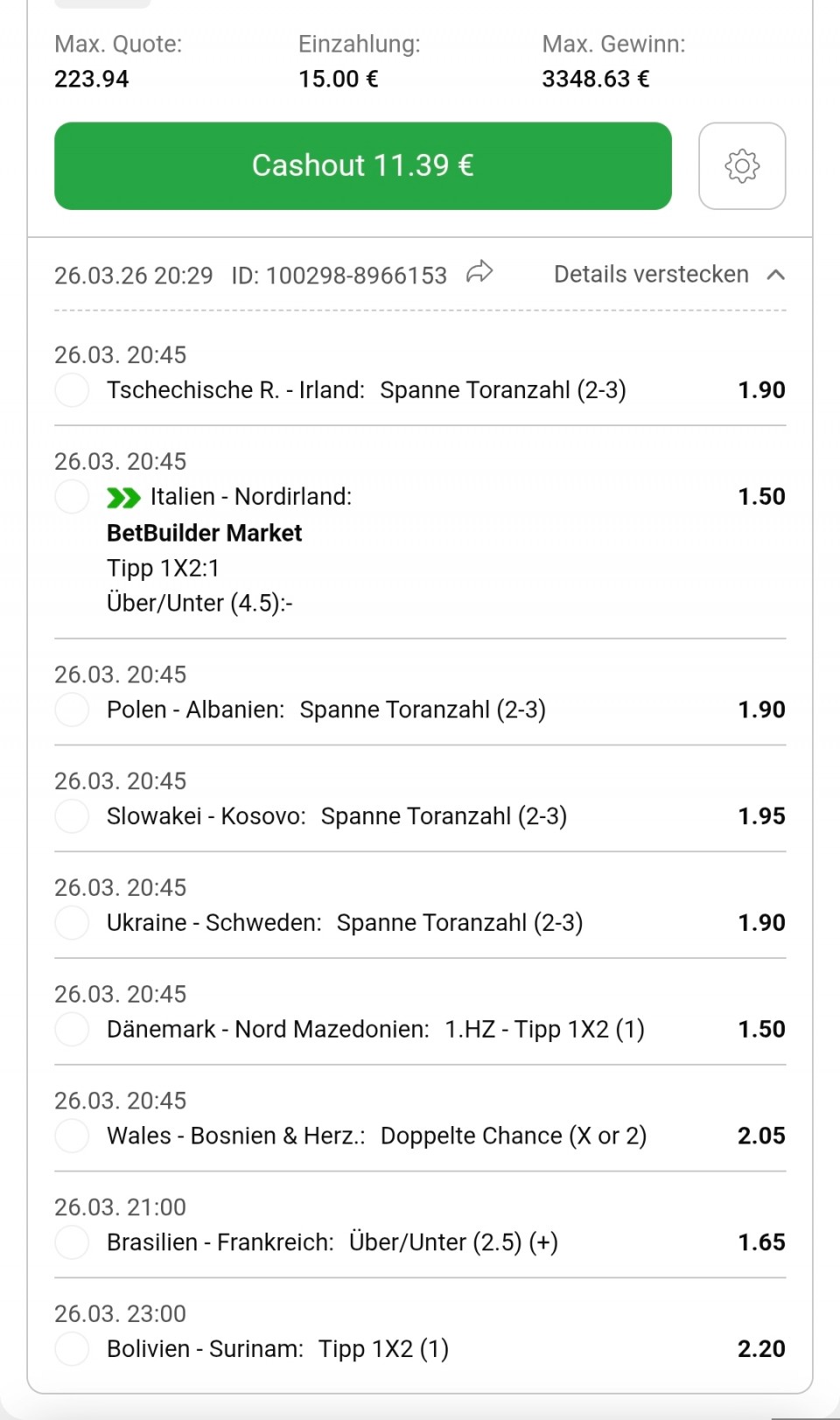Open the cashout settings gear
The height and width of the screenshot is (1420, 840).
[741, 165]
